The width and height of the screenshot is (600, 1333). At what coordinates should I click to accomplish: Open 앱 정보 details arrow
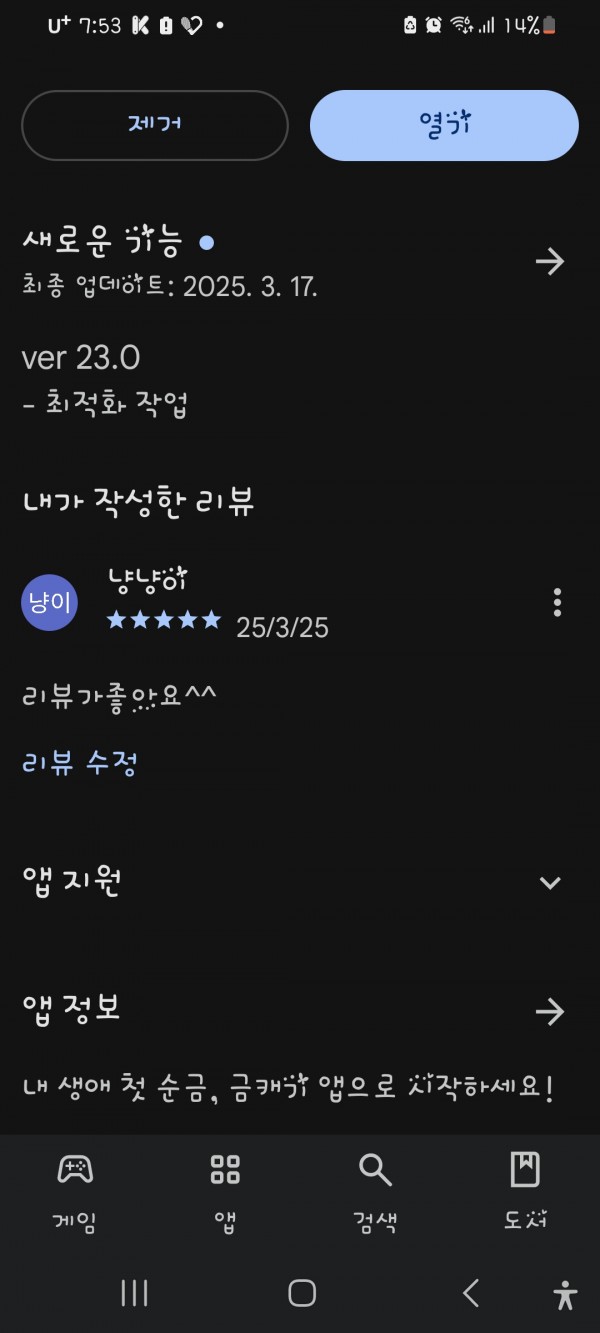pyautogui.click(x=549, y=1012)
